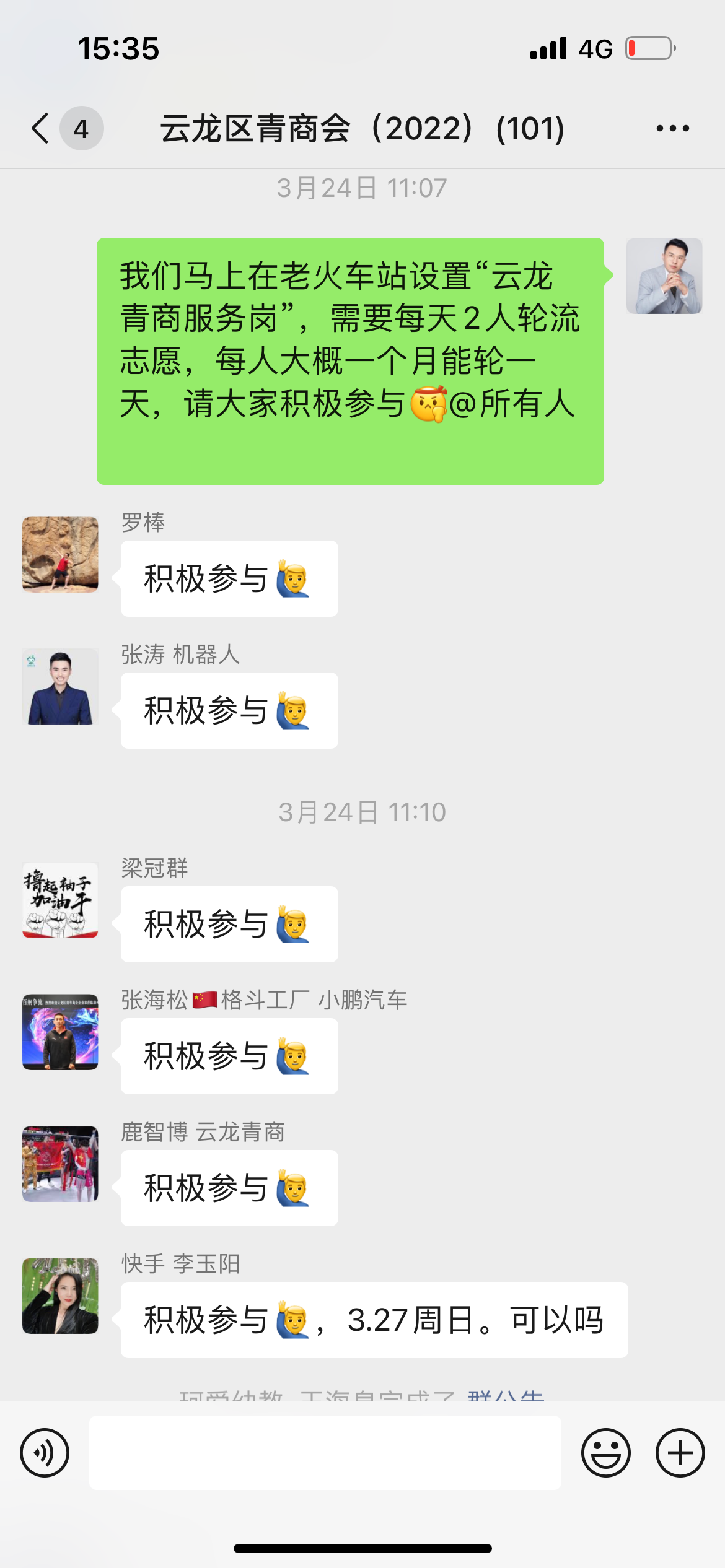View 罗棒's profile avatar

click(60, 555)
